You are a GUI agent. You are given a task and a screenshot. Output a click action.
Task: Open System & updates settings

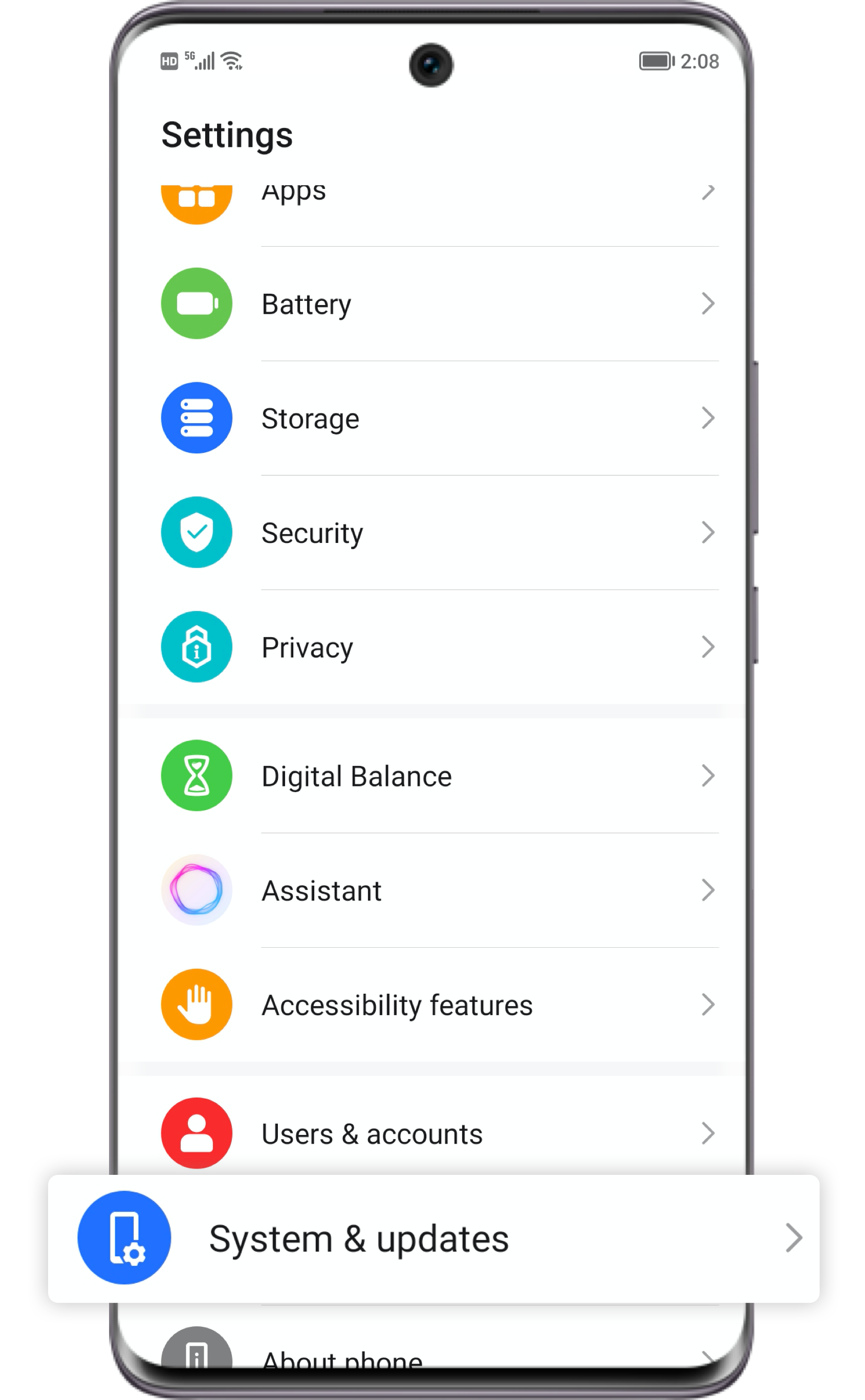click(433, 1239)
